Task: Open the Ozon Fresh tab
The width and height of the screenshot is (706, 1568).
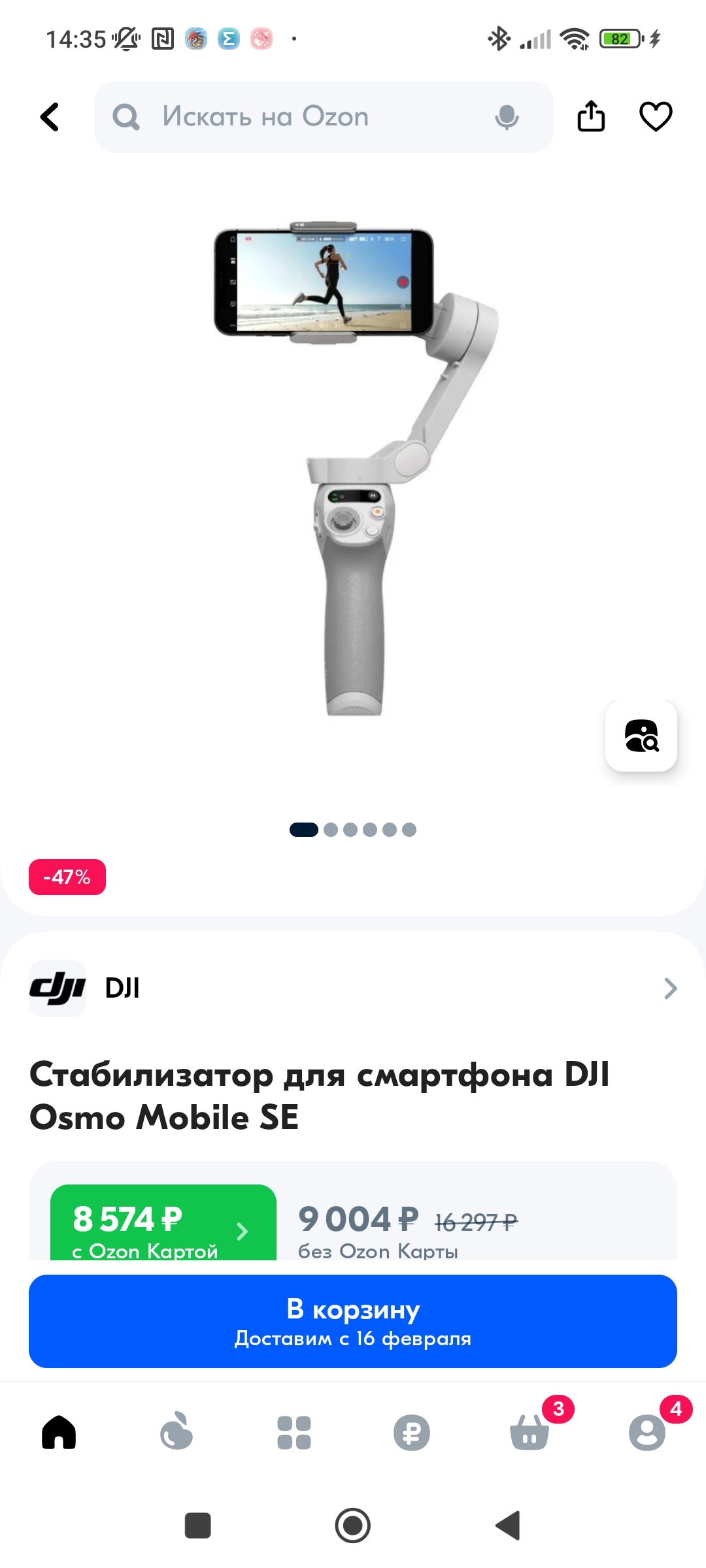Action: tap(176, 1432)
